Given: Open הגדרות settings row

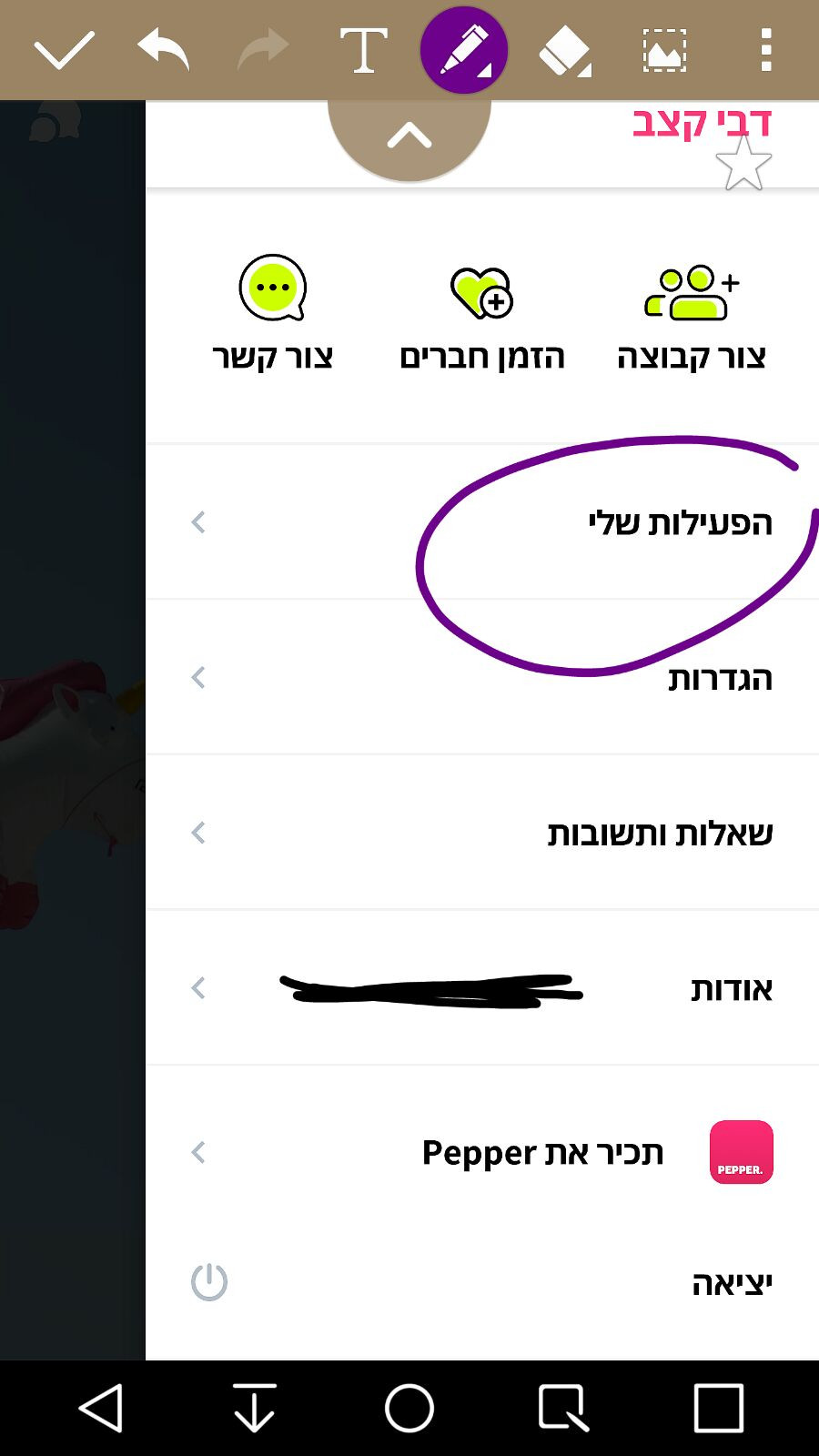Looking at the screenshot, I should pyautogui.click(x=482, y=677).
